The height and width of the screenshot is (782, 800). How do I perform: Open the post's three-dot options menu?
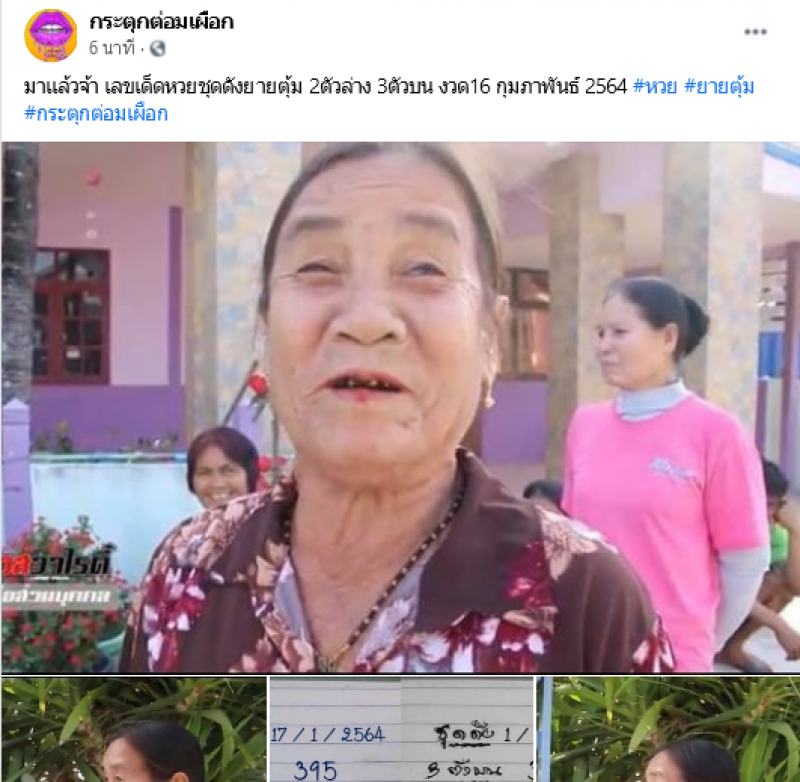755,33
